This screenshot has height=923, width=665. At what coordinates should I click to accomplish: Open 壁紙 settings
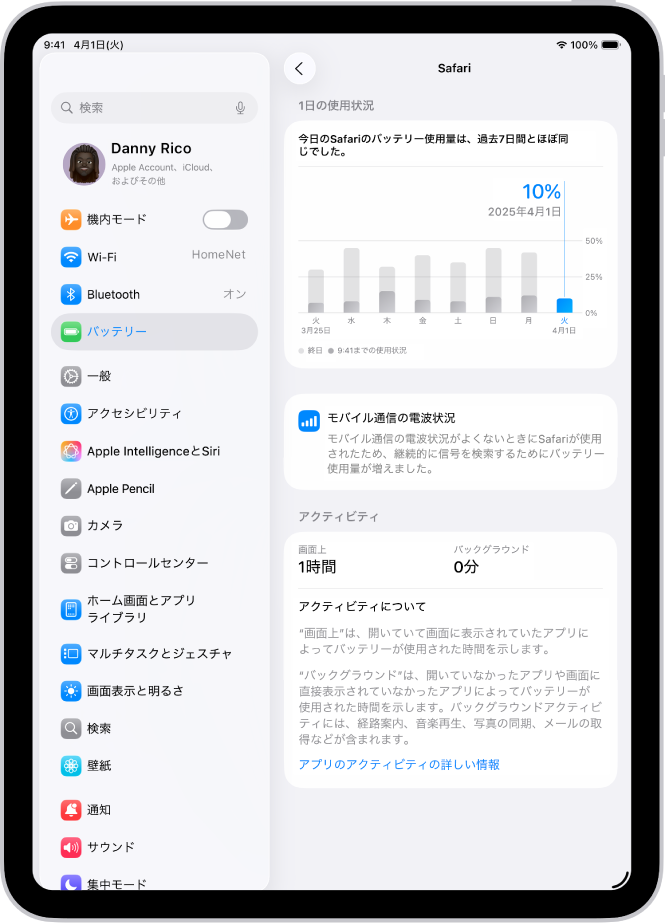click(154, 766)
